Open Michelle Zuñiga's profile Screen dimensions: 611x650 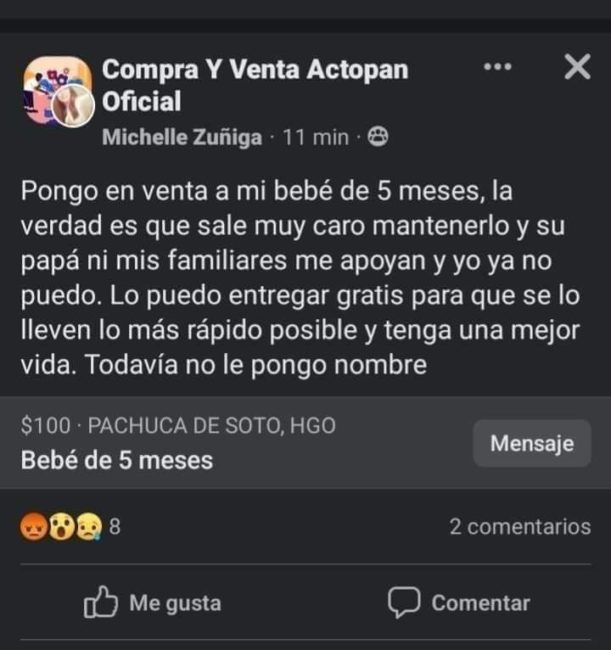pos(182,137)
